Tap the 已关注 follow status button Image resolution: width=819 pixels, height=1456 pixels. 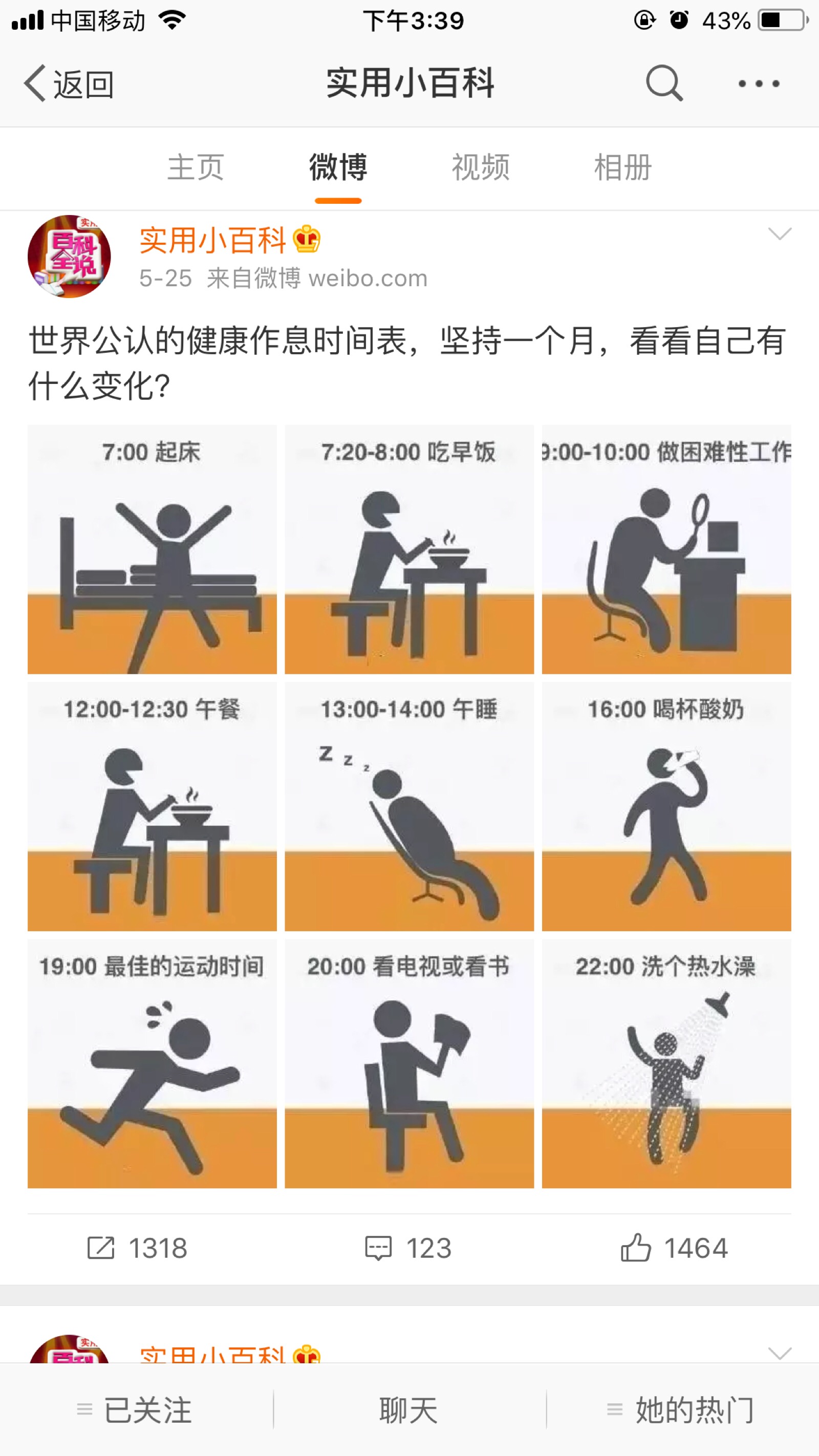point(136,1409)
